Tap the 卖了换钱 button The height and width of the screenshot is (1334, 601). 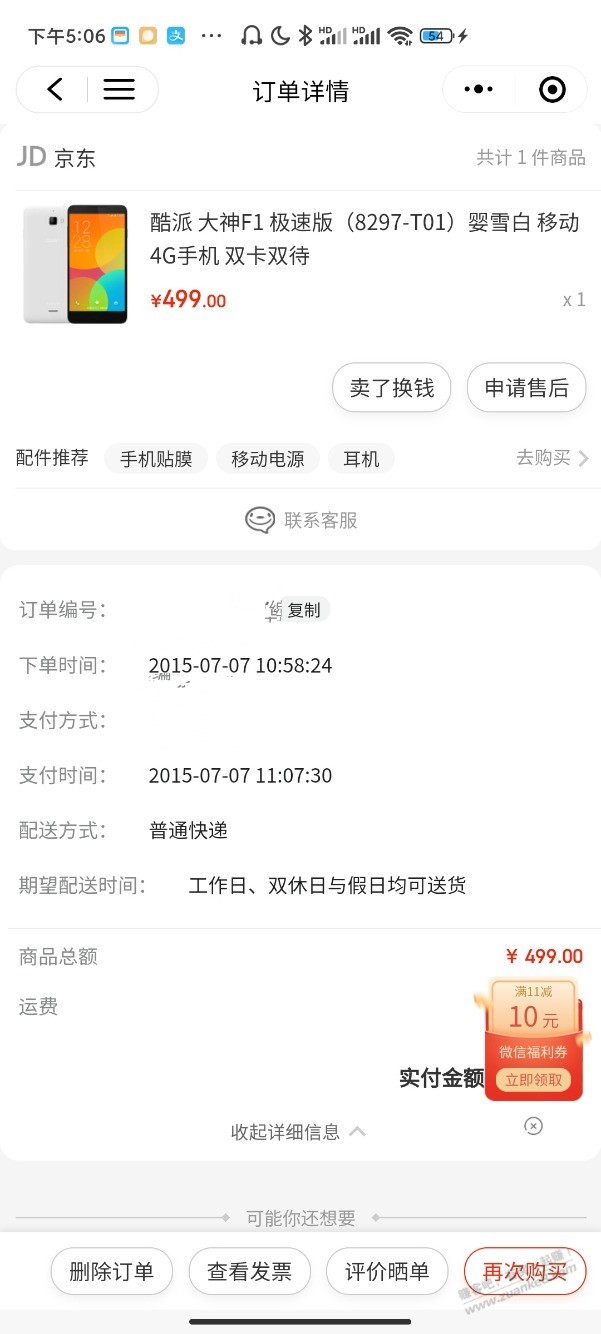coord(391,388)
